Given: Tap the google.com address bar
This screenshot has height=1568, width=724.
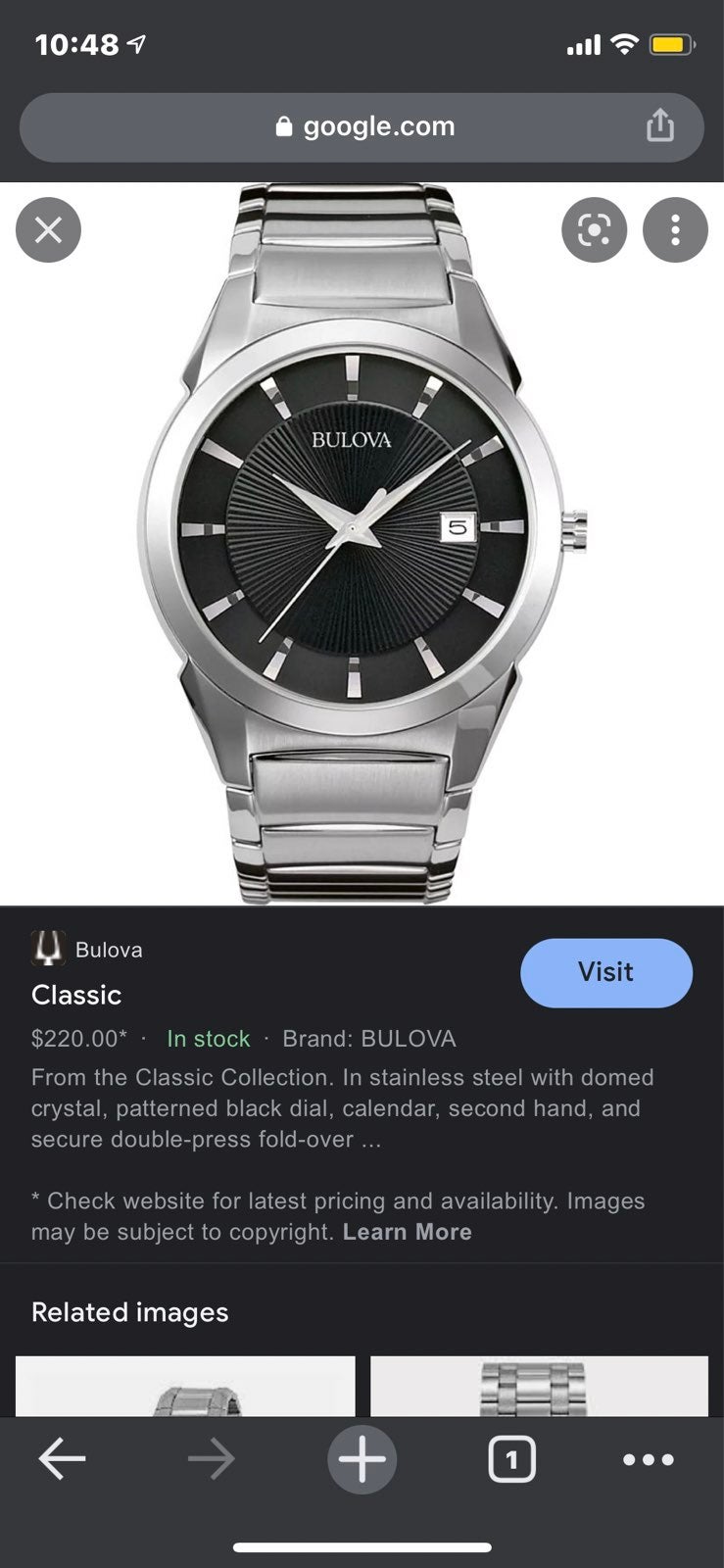Looking at the screenshot, I should (362, 127).
